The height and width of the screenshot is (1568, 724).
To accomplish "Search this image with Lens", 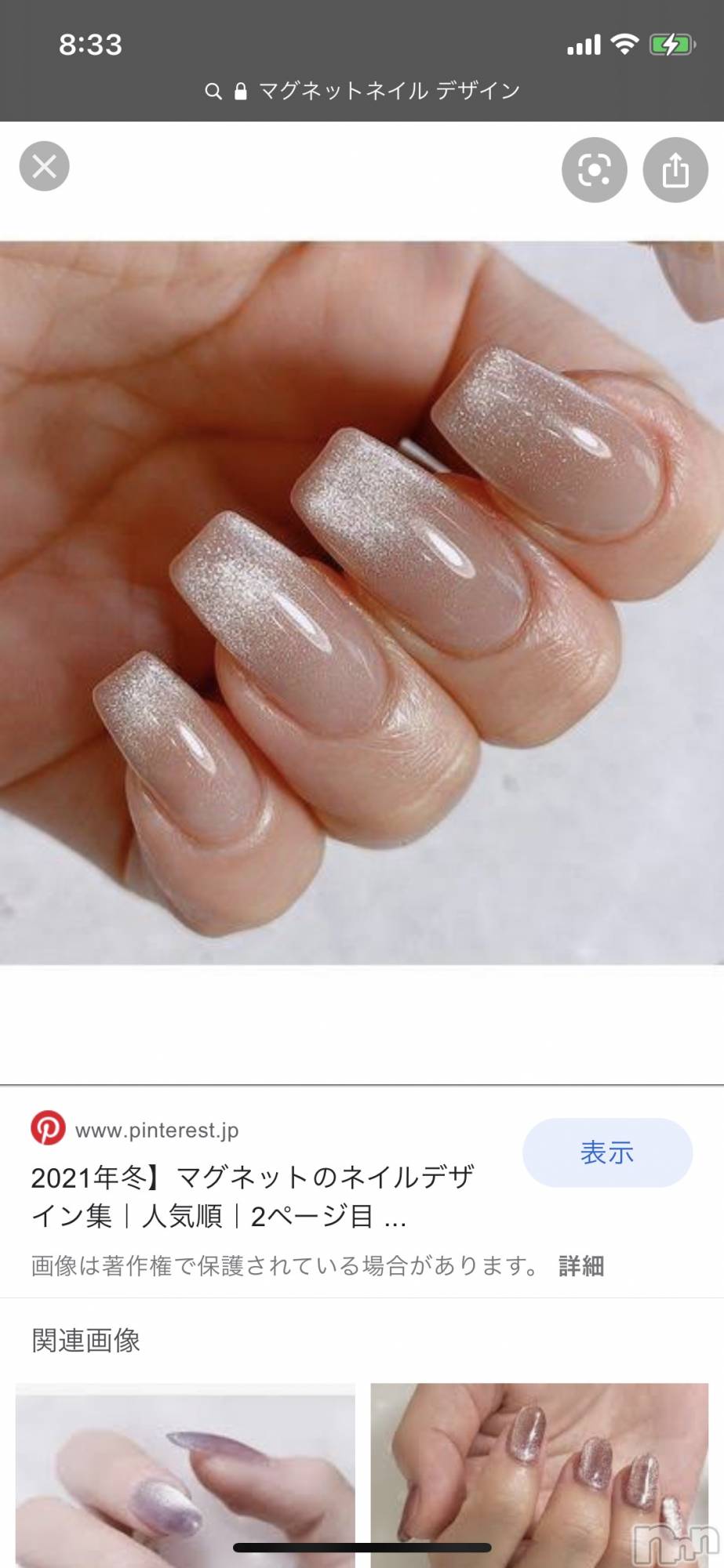I will (x=594, y=170).
